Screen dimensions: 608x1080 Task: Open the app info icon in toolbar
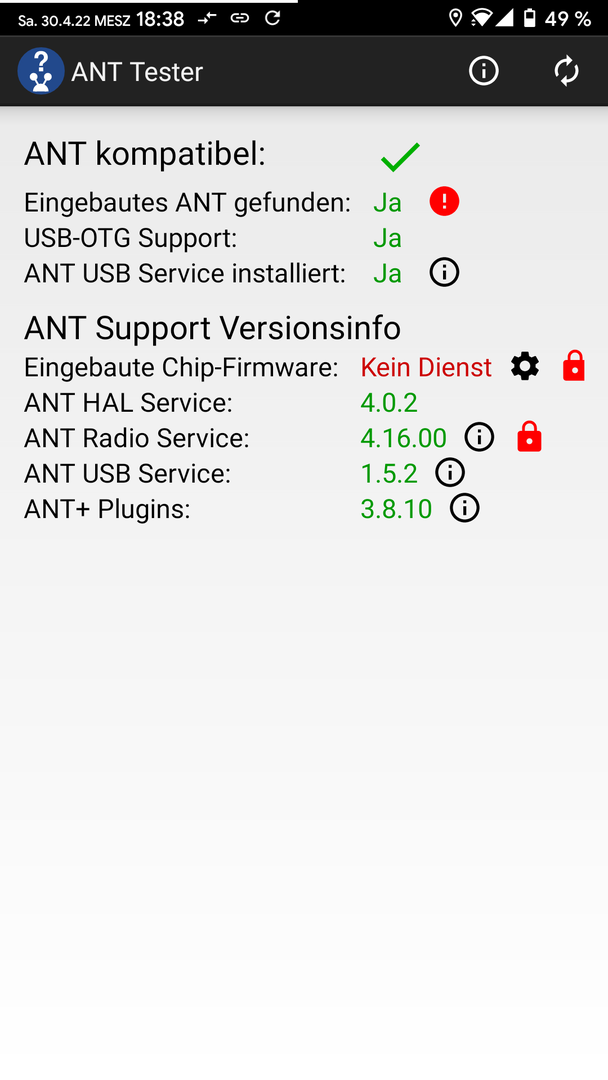coord(483,71)
